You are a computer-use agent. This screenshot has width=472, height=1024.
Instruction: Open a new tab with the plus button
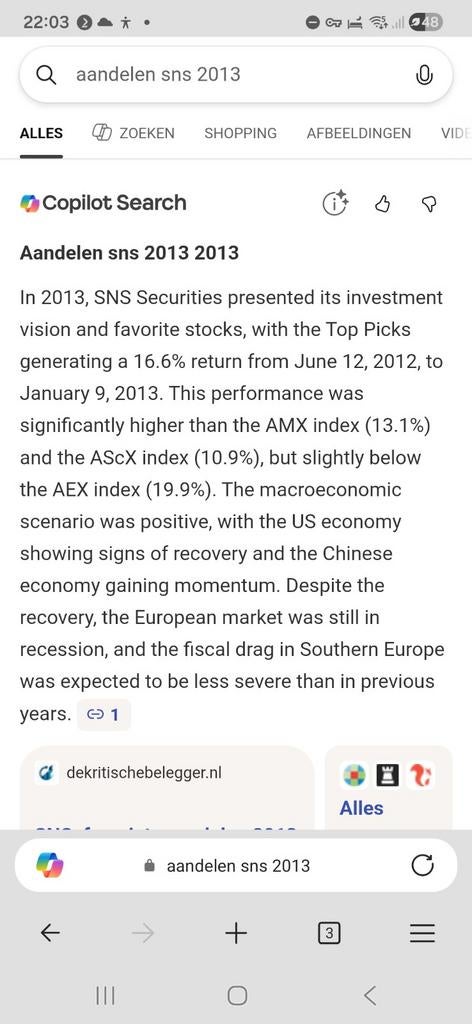pyautogui.click(x=236, y=934)
